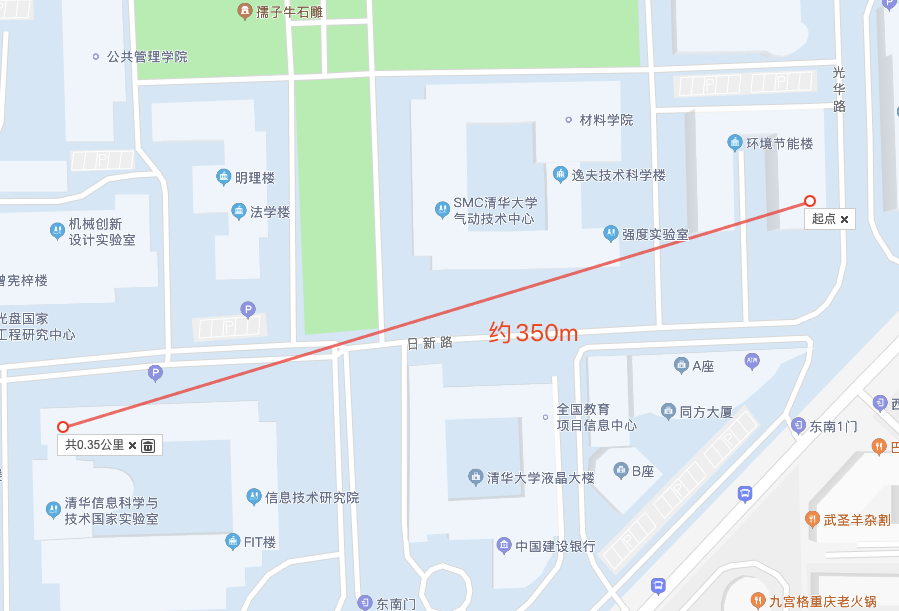This screenshot has width=899, height=611.
Task: Select the 强度实验室 marker
Action: click(x=611, y=234)
